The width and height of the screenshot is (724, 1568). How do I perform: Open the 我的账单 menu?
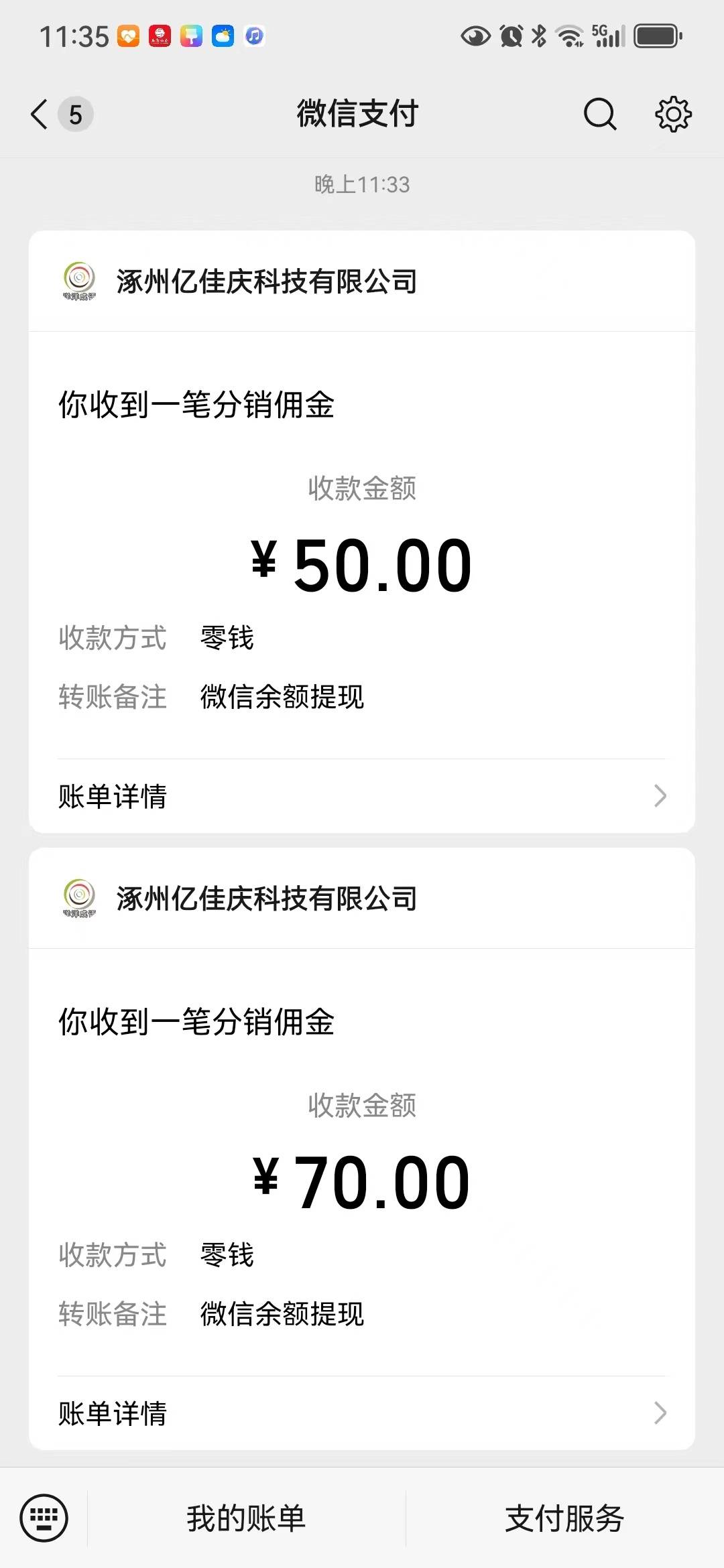tap(246, 1518)
